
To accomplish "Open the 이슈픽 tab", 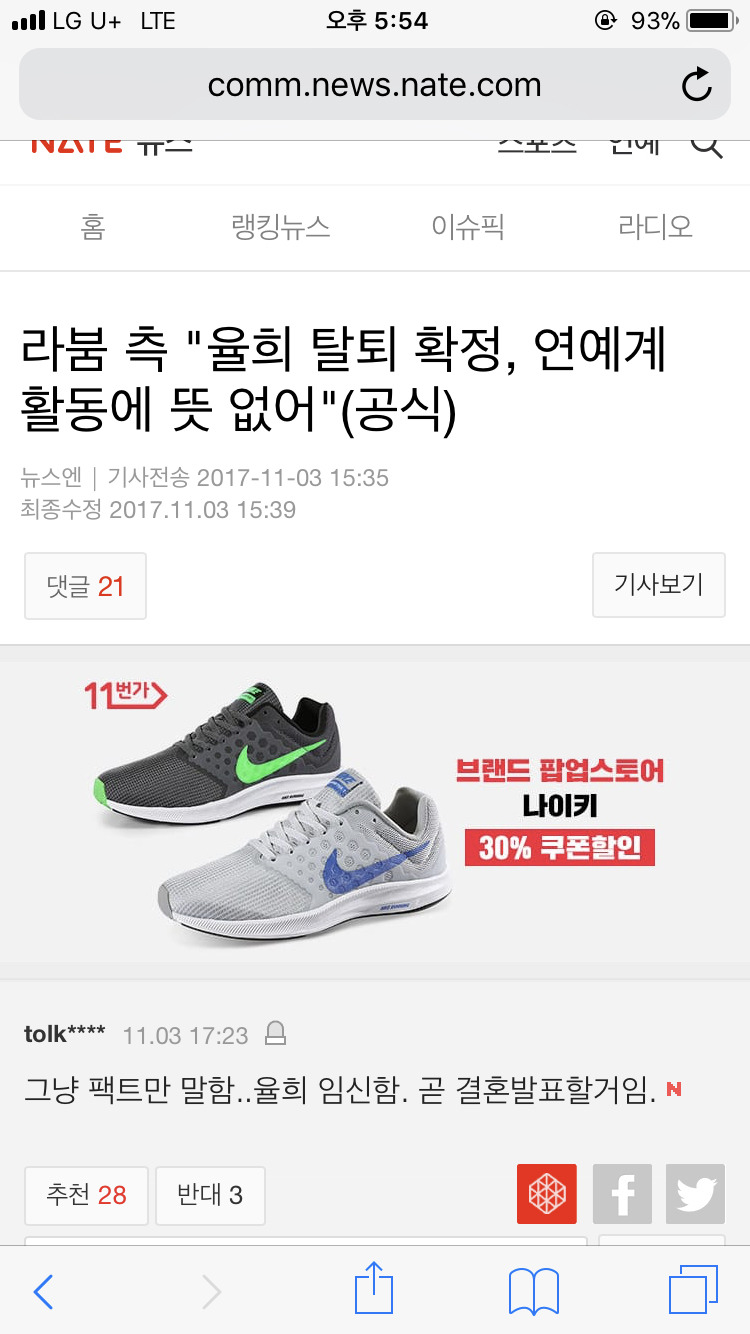I will click(x=468, y=227).
